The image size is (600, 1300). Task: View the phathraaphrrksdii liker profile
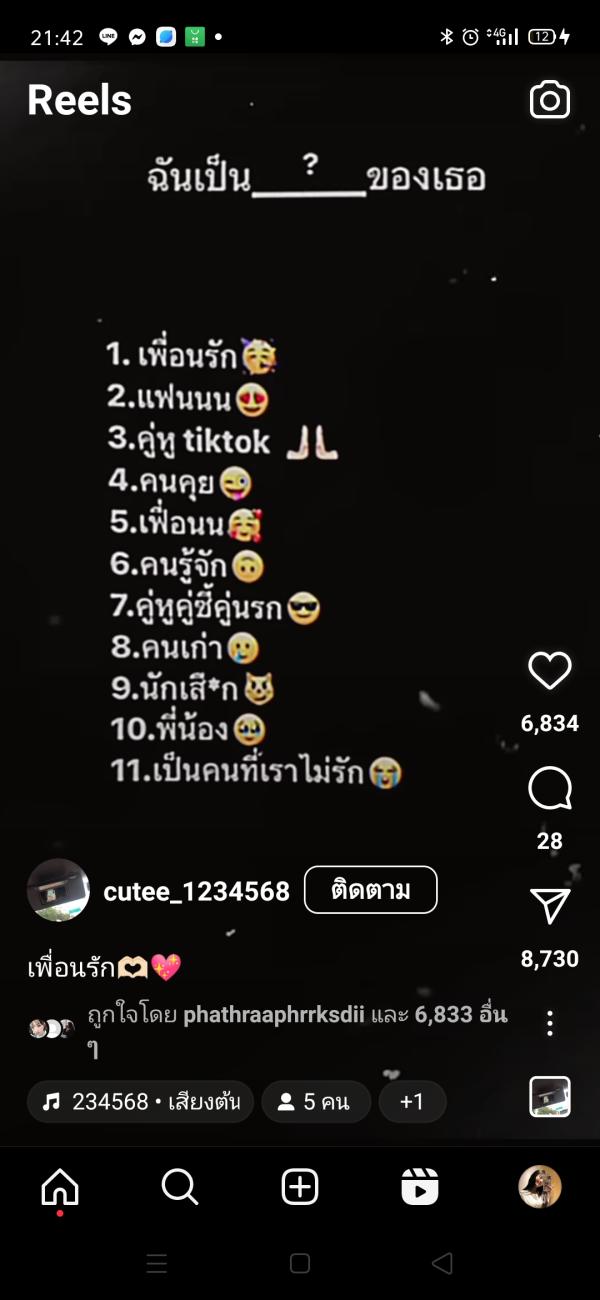274,1015
